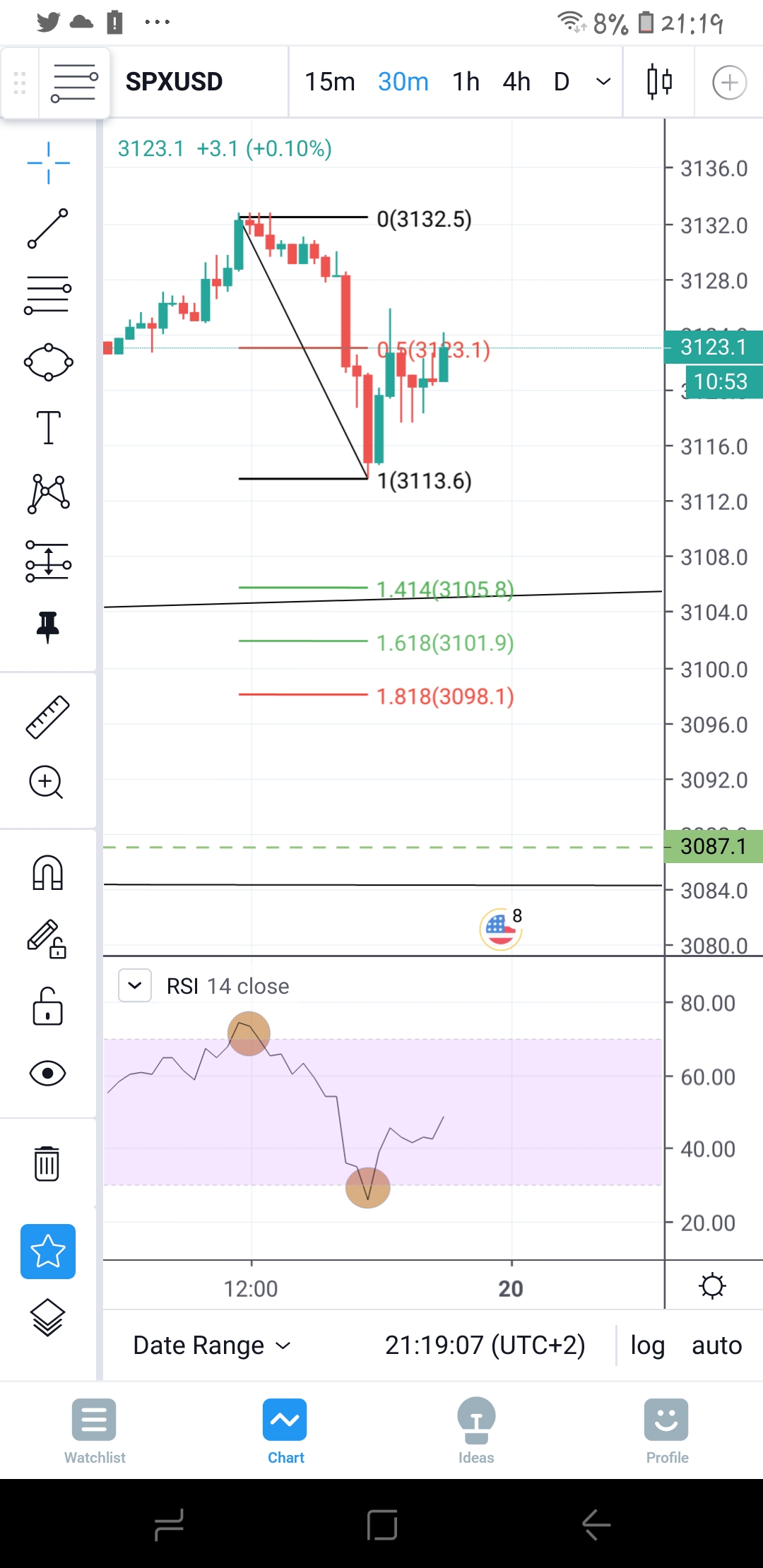
Task: Open the measure ruler tool
Action: tap(48, 717)
